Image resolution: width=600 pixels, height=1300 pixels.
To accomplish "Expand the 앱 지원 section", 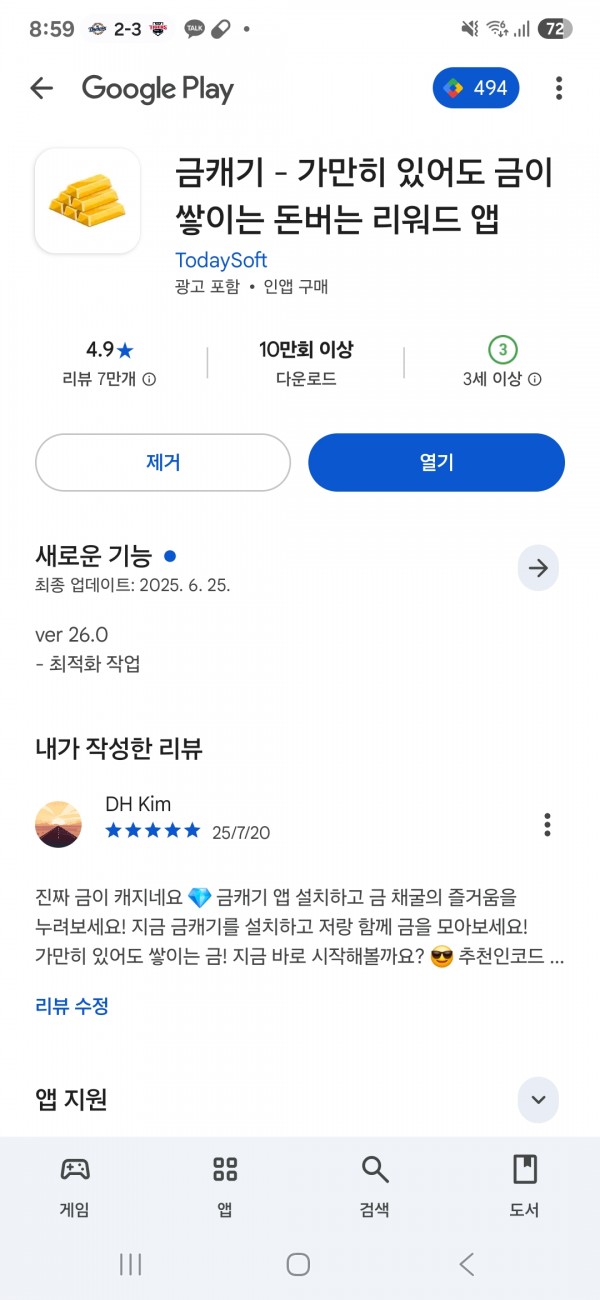I will click(538, 1100).
